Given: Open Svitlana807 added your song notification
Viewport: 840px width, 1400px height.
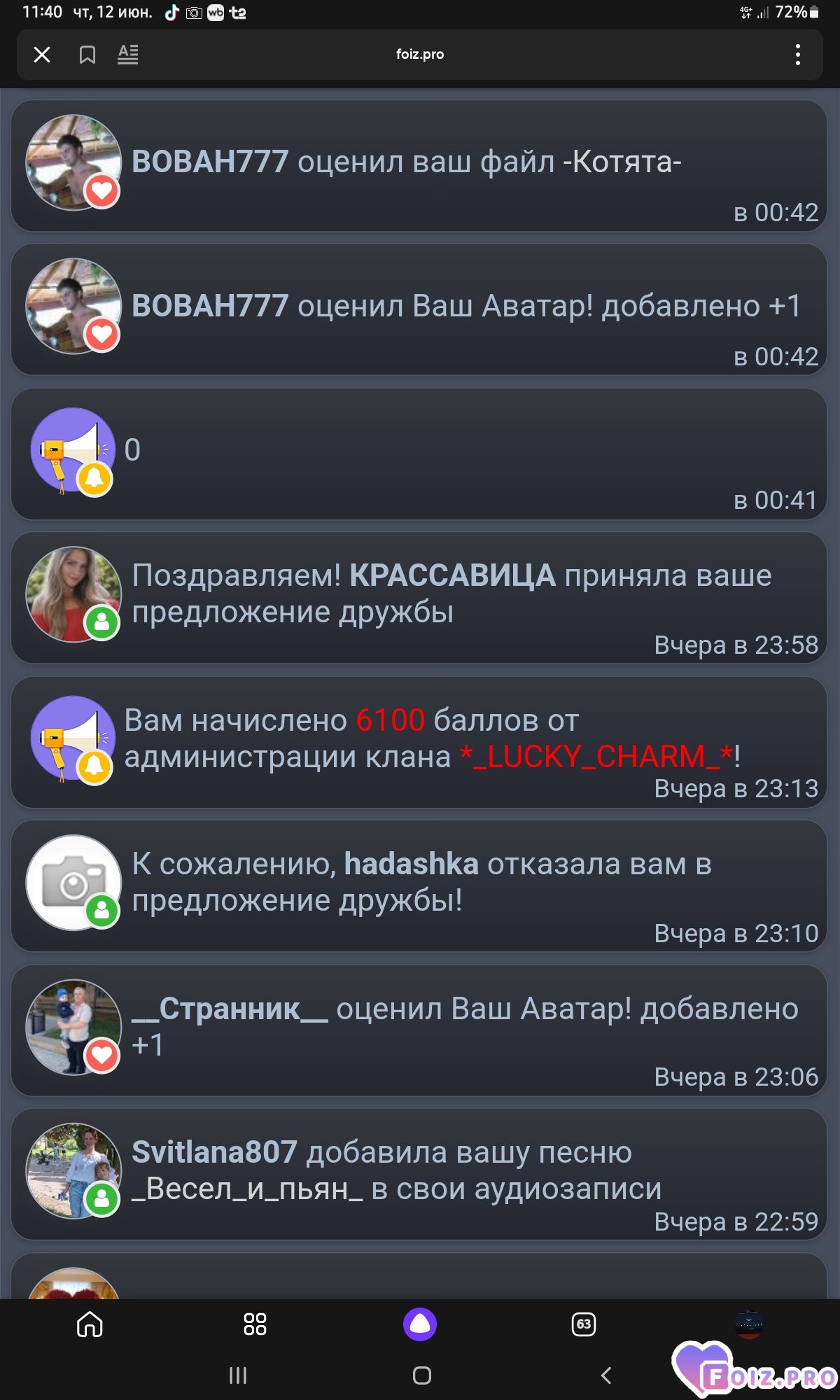Looking at the screenshot, I should 419,1175.
